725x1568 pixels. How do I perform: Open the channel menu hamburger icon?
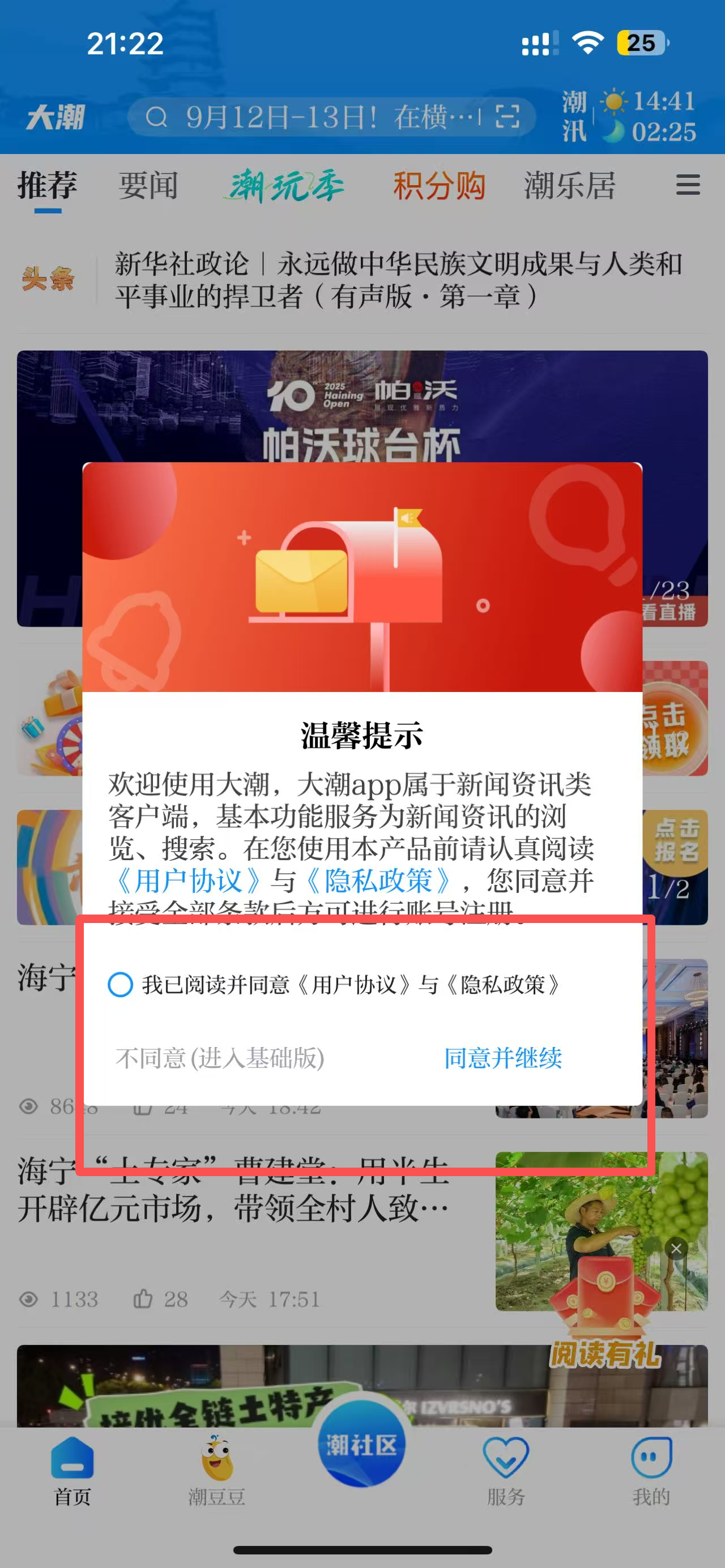tap(687, 185)
